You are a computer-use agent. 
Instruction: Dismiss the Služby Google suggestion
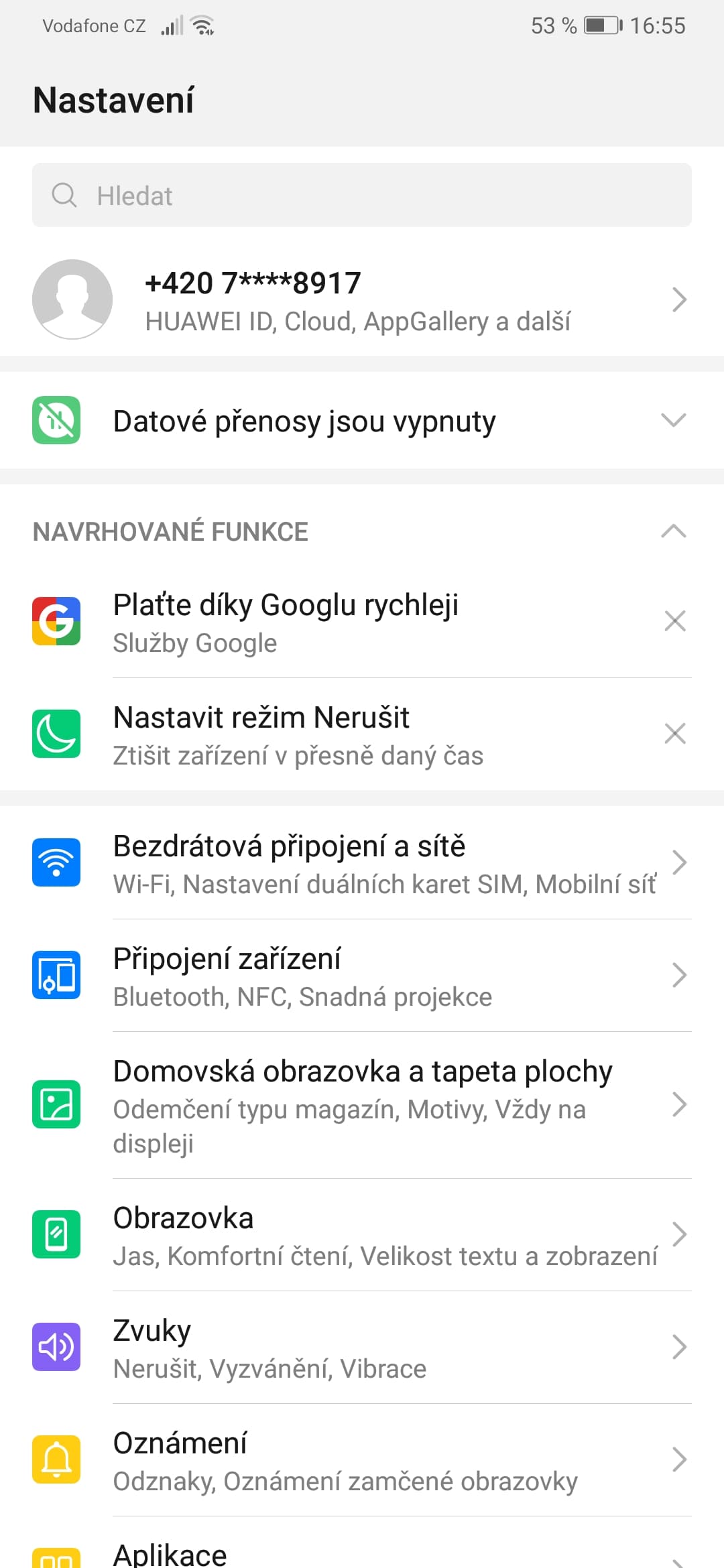point(674,621)
